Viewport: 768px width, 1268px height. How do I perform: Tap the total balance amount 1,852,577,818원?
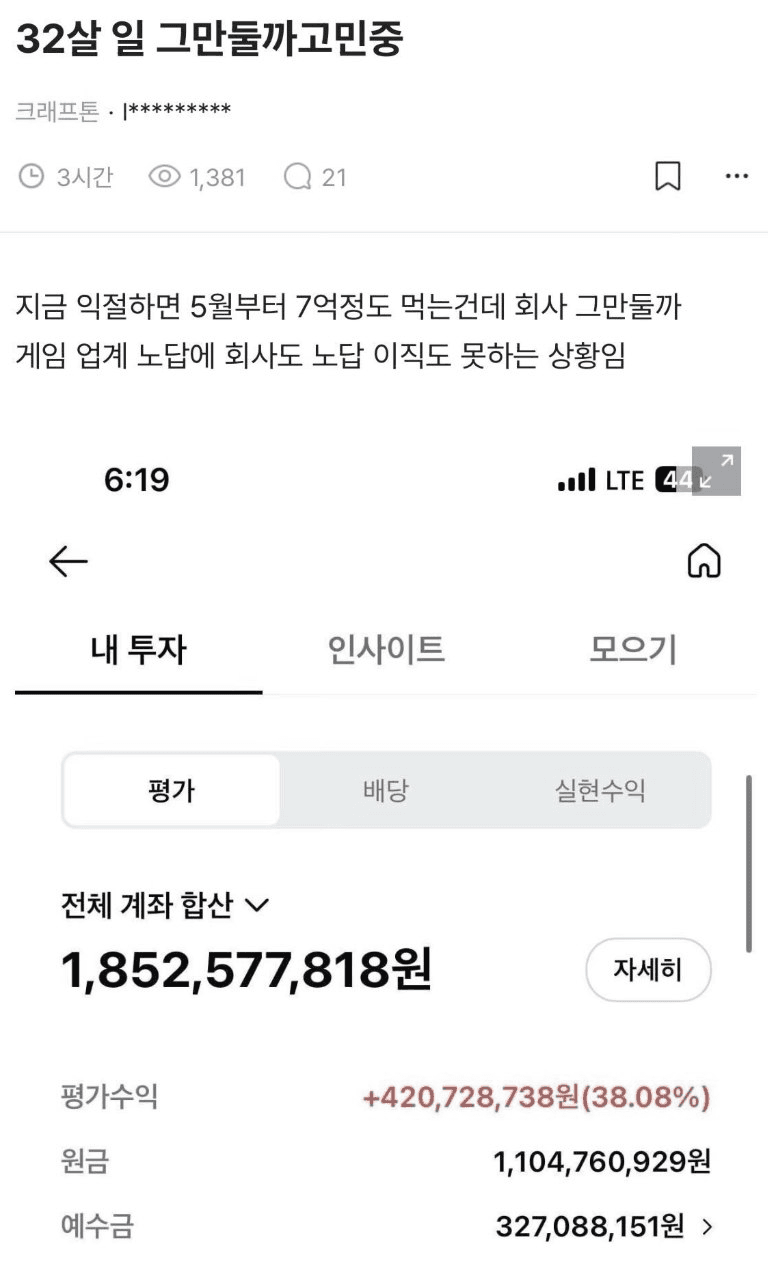(x=244, y=968)
